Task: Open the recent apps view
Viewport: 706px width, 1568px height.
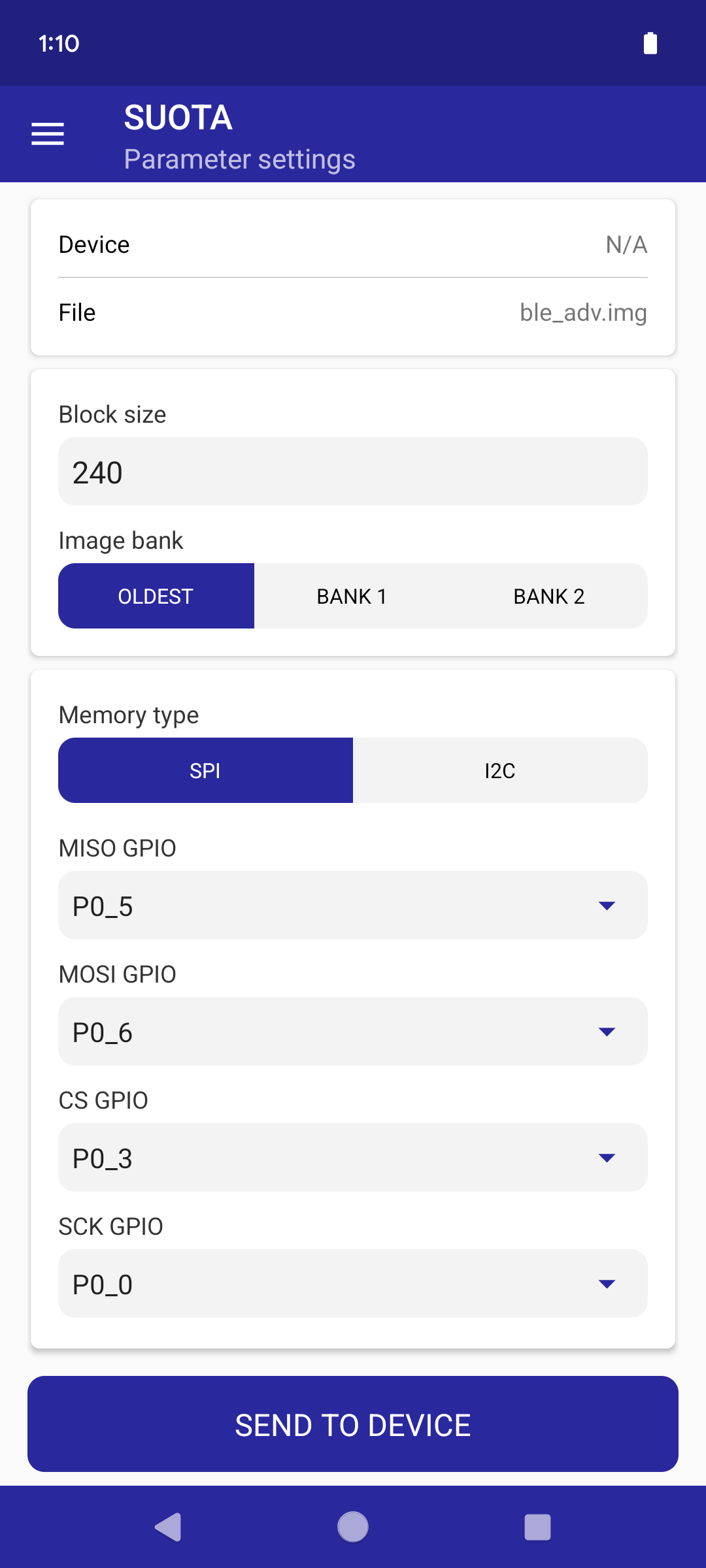Action: click(537, 1527)
